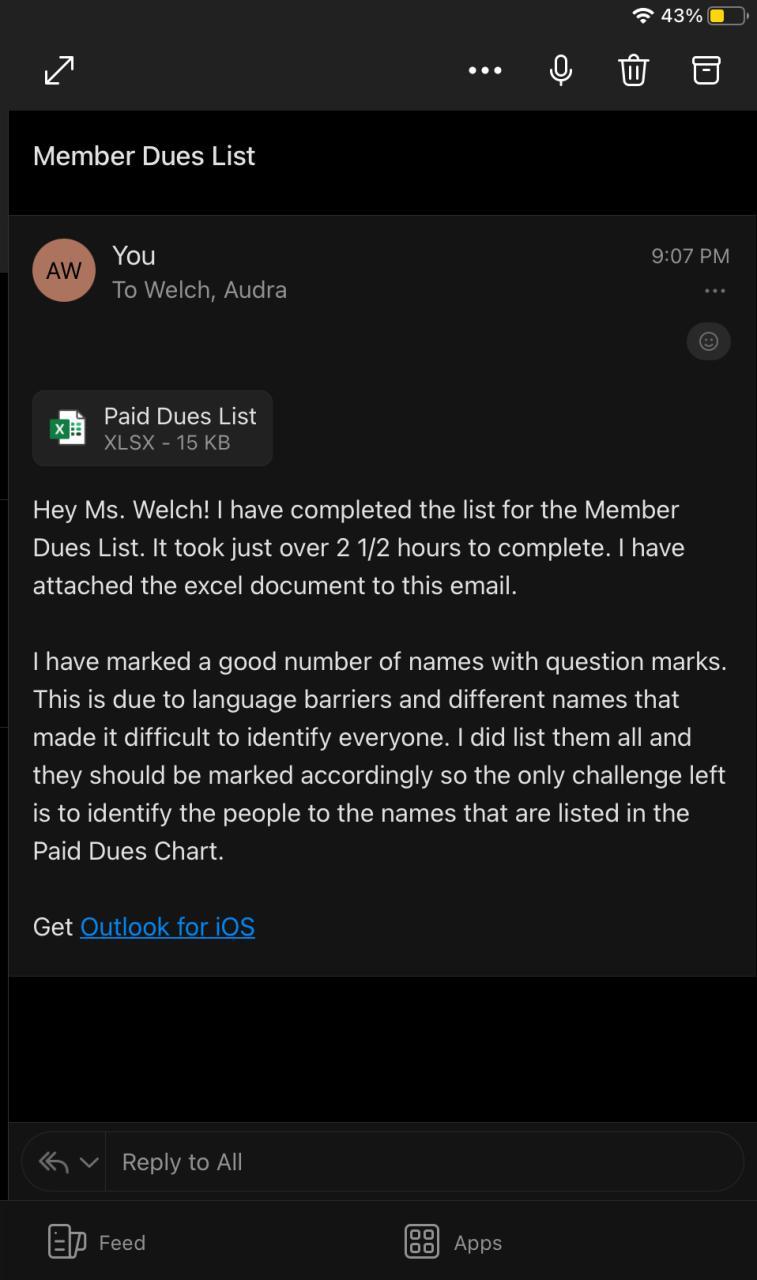Switch to the Feed tab
Viewport: 757px width, 1280px height.
[x=97, y=1242]
